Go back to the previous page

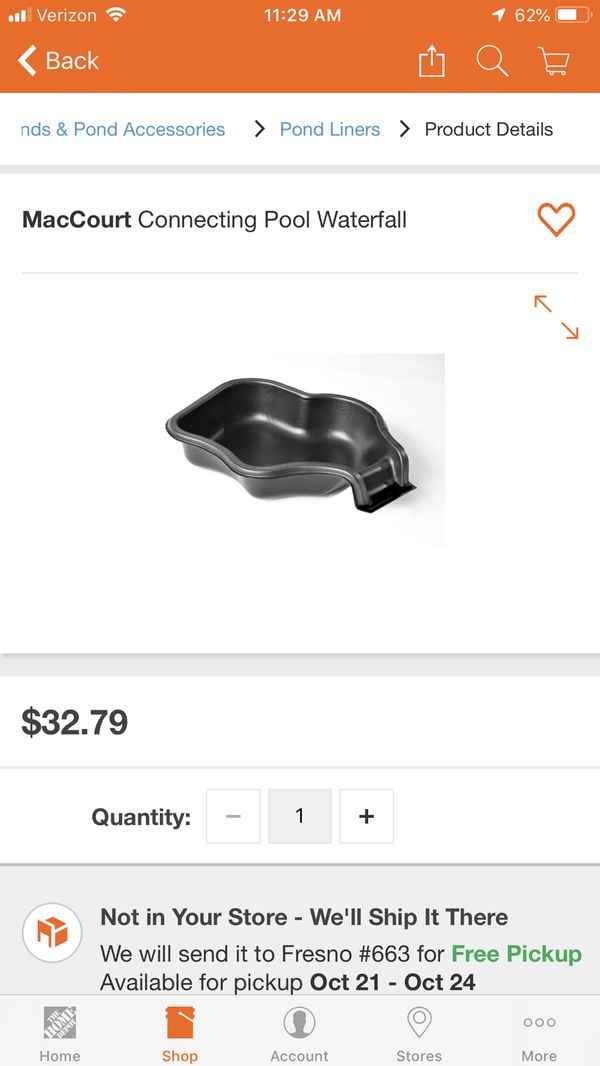click(58, 61)
